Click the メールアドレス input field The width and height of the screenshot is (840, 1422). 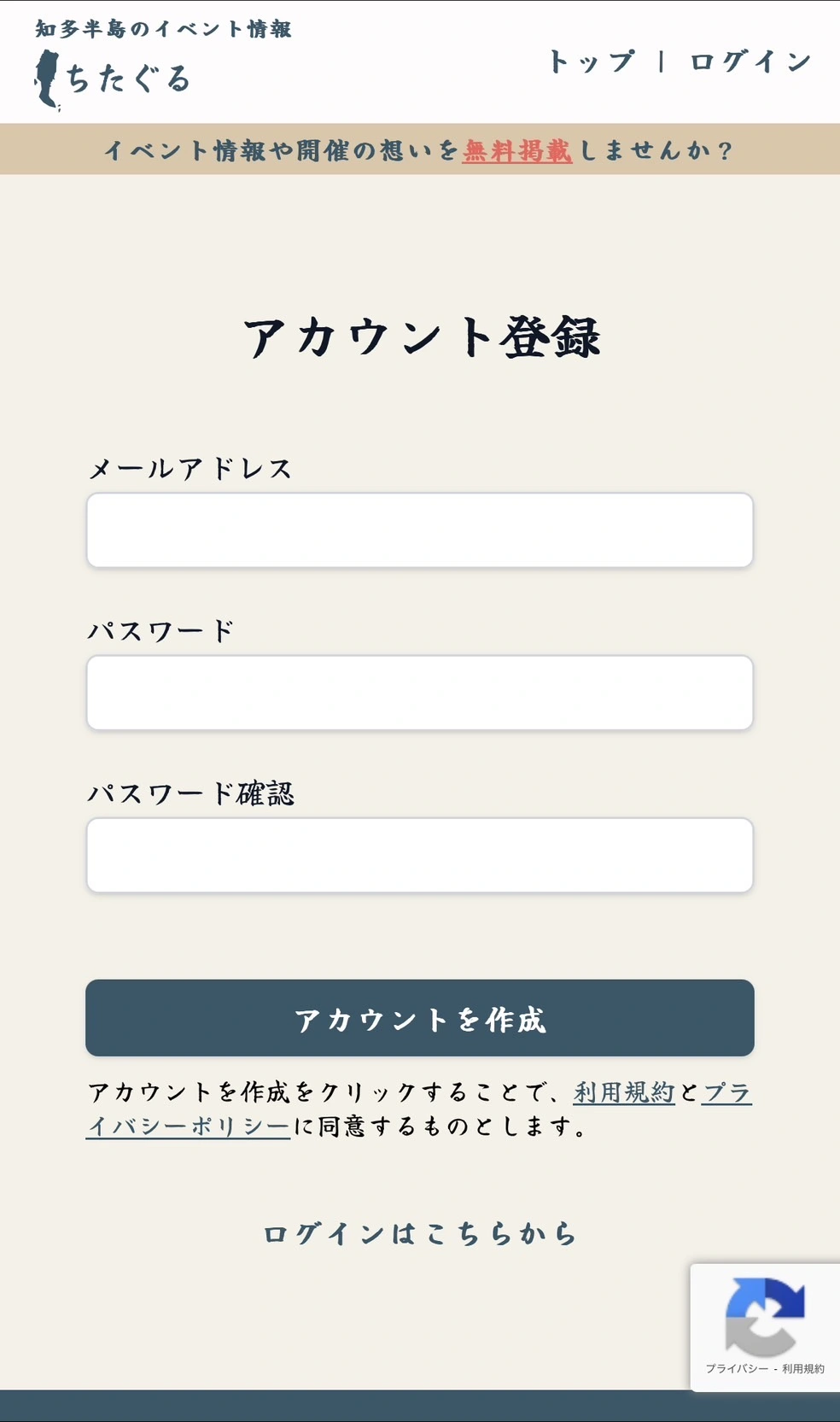pyautogui.click(x=420, y=530)
